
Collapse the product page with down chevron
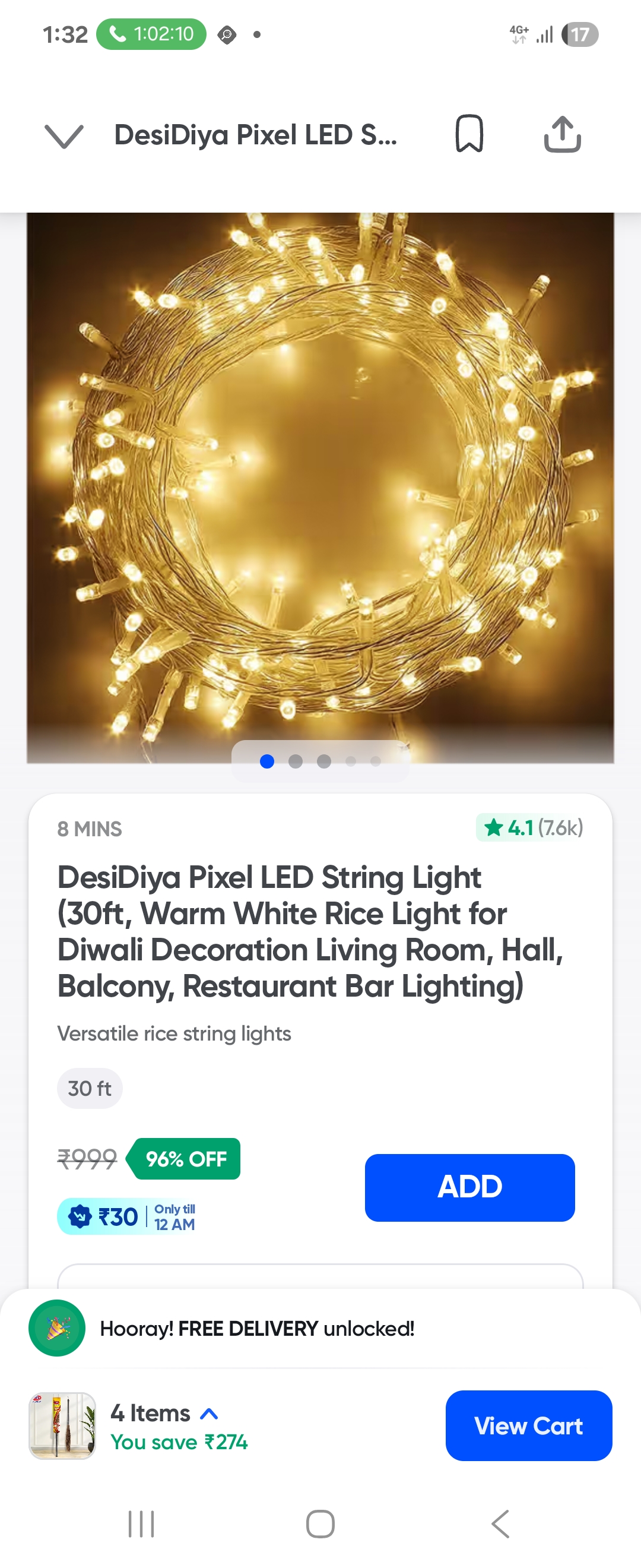(x=64, y=135)
